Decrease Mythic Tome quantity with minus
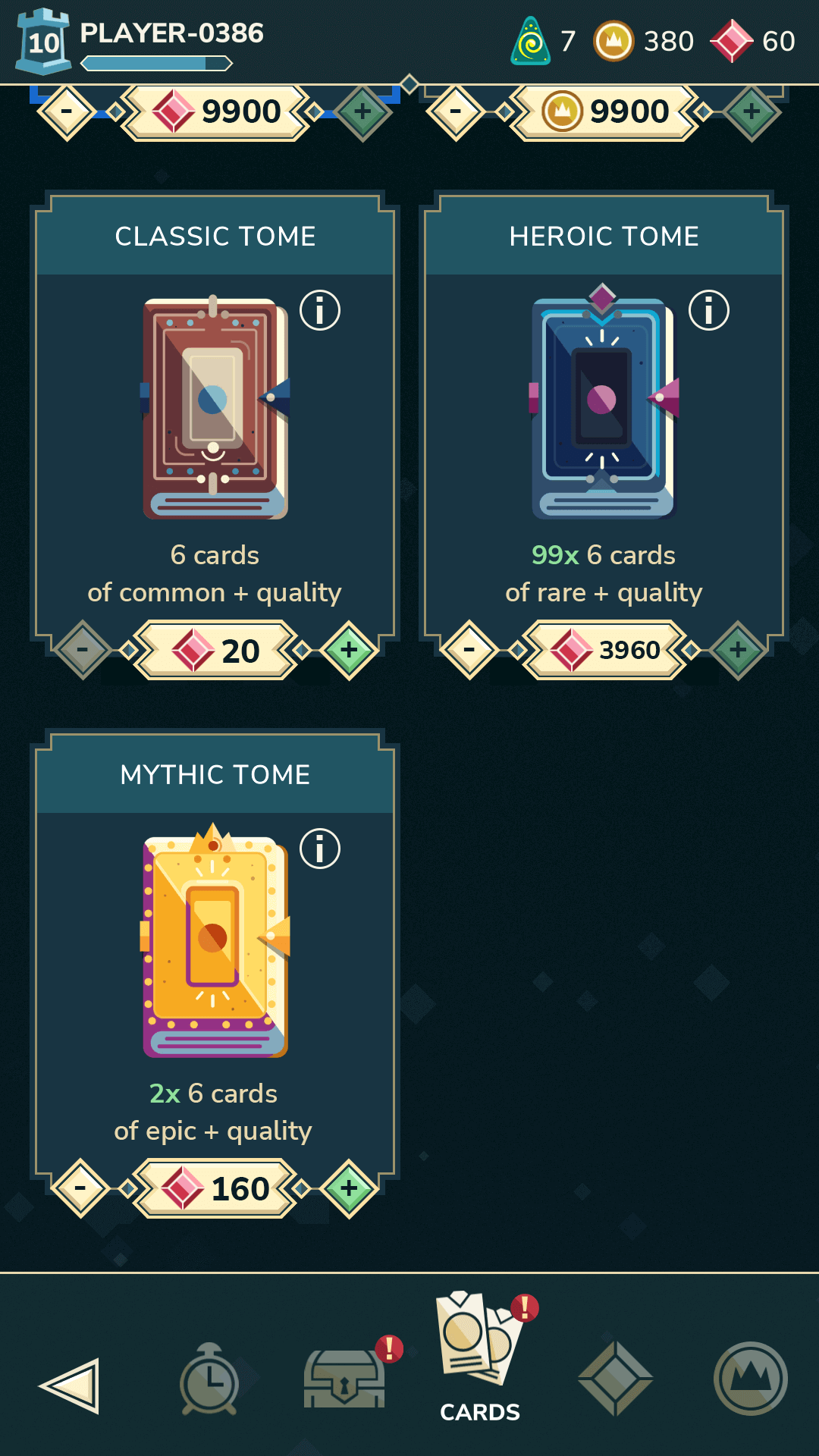The height and width of the screenshot is (1456, 819). [80, 1188]
